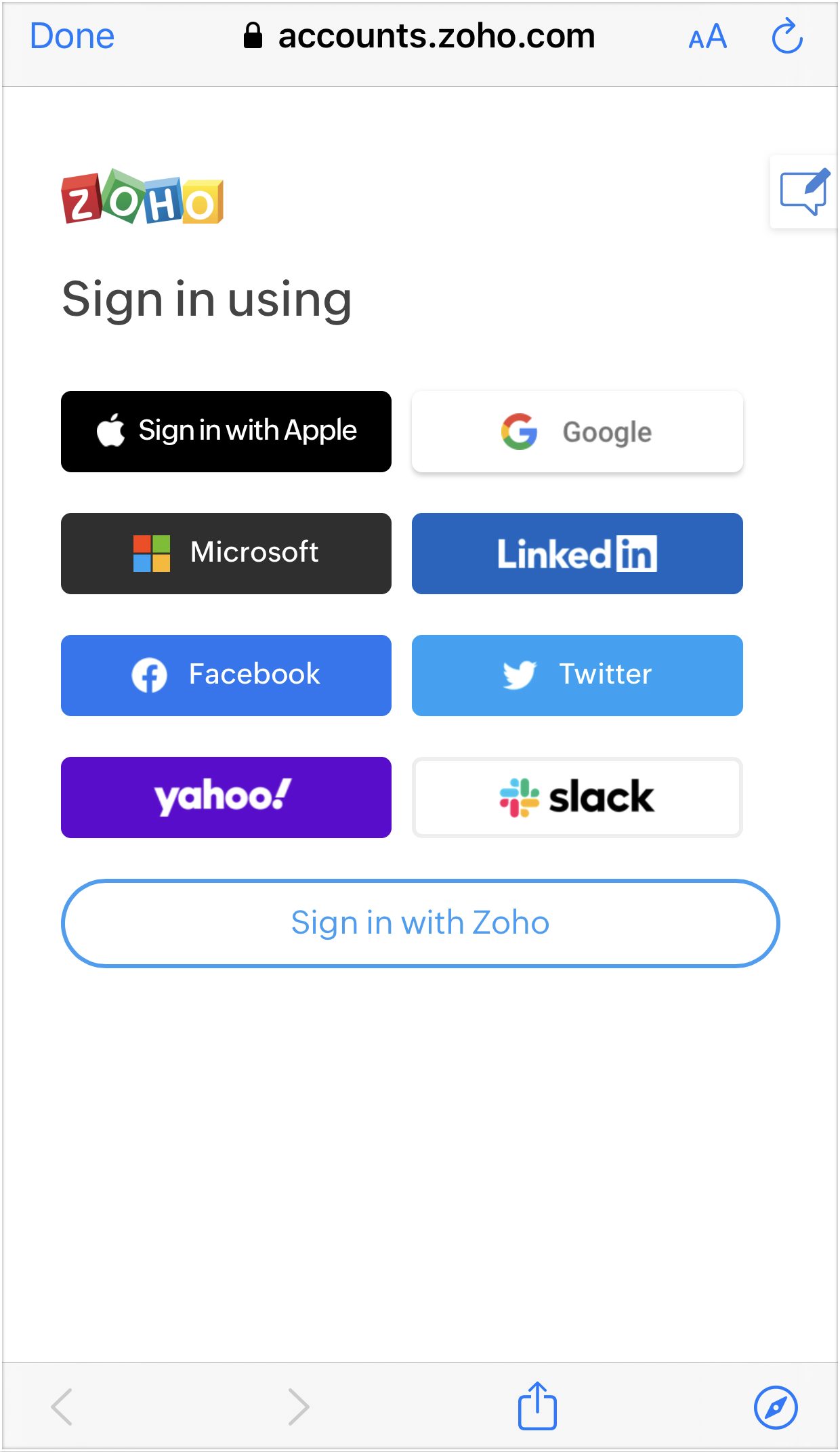
Task: Open the AA text size options
Action: [x=707, y=37]
